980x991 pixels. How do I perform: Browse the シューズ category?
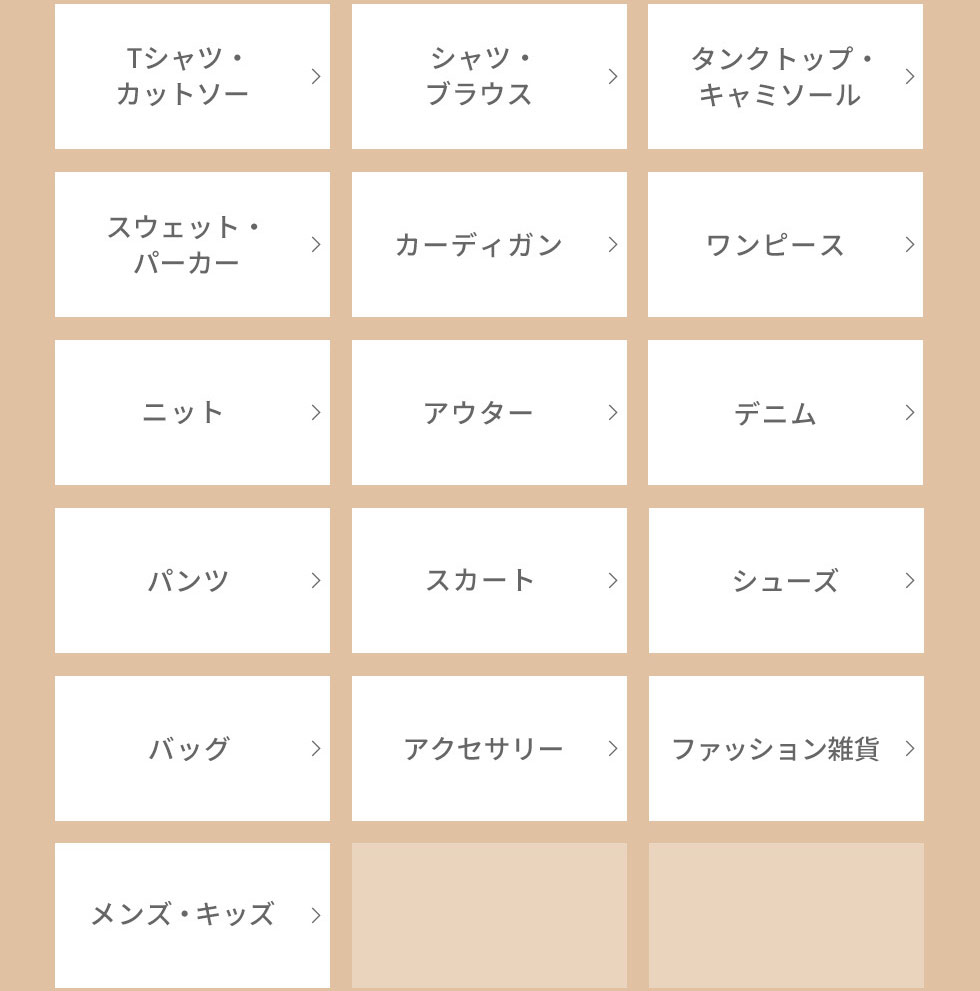point(785,581)
